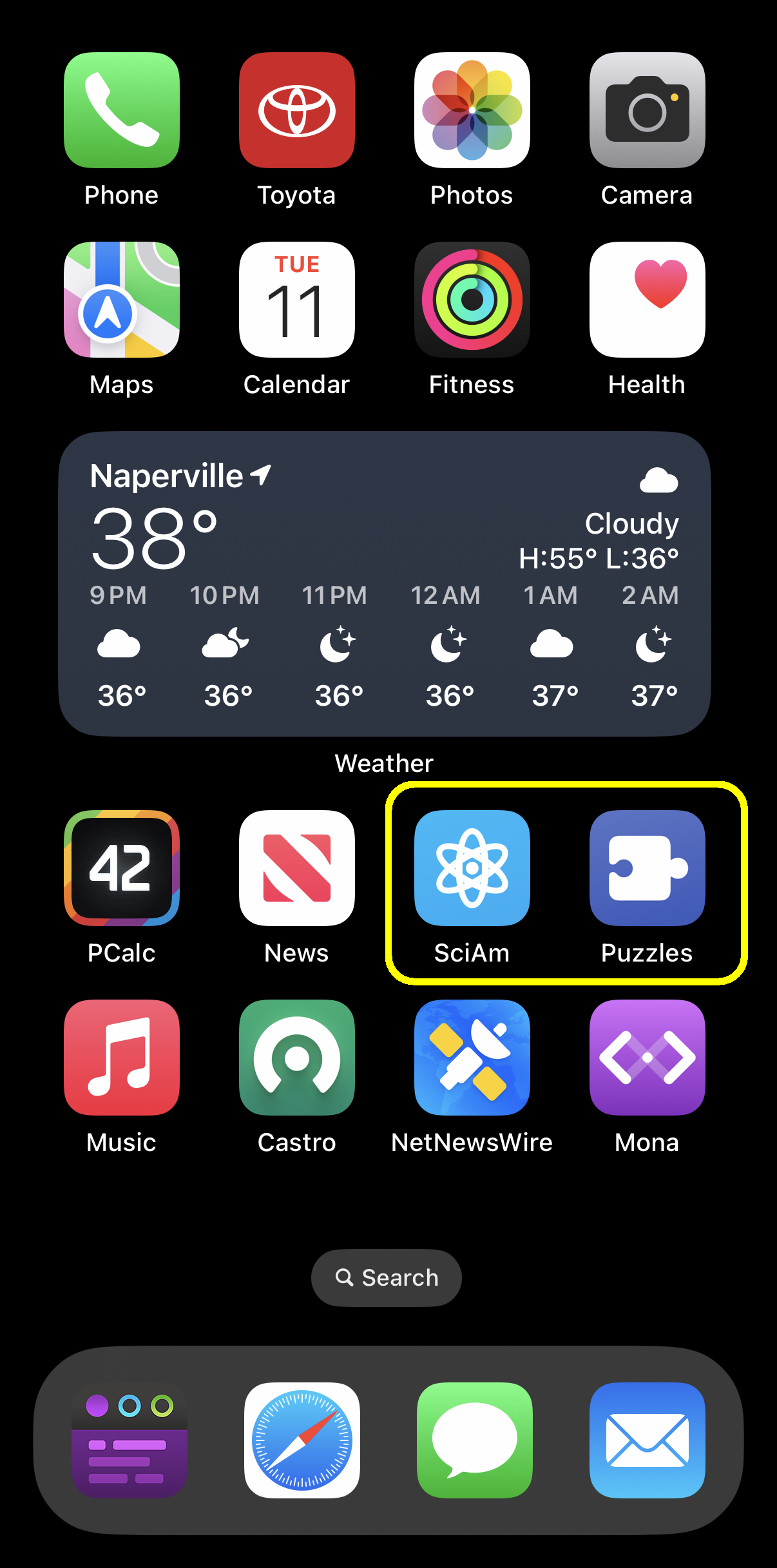Image resolution: width=777 pixels, height=1568 pixels.
Task: Open the News app
Action: tap(297, 868)
